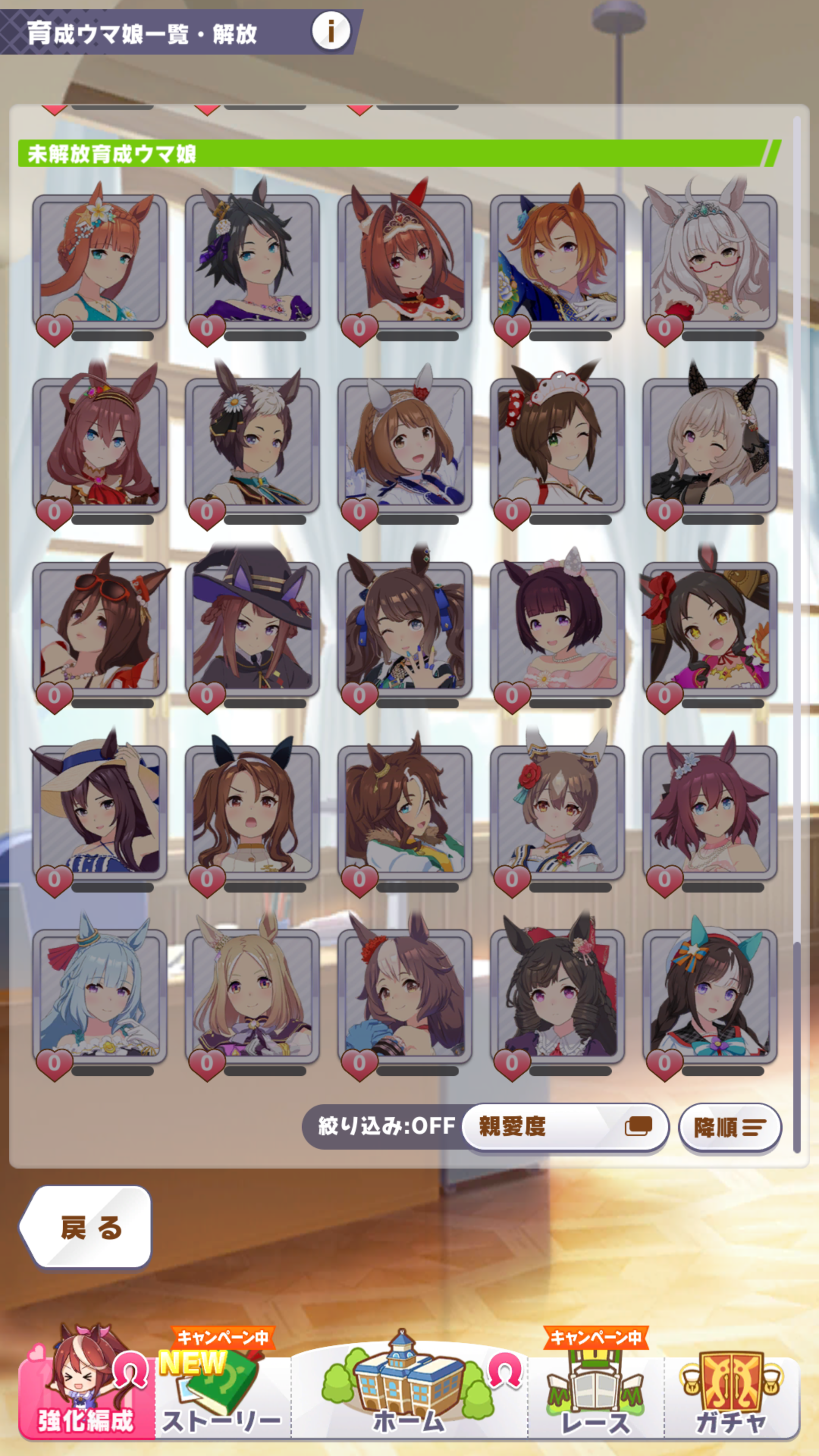Screen dimensions: 819x1456
Task: Open the info icon beside the title
Action: [x=331, y=31]
